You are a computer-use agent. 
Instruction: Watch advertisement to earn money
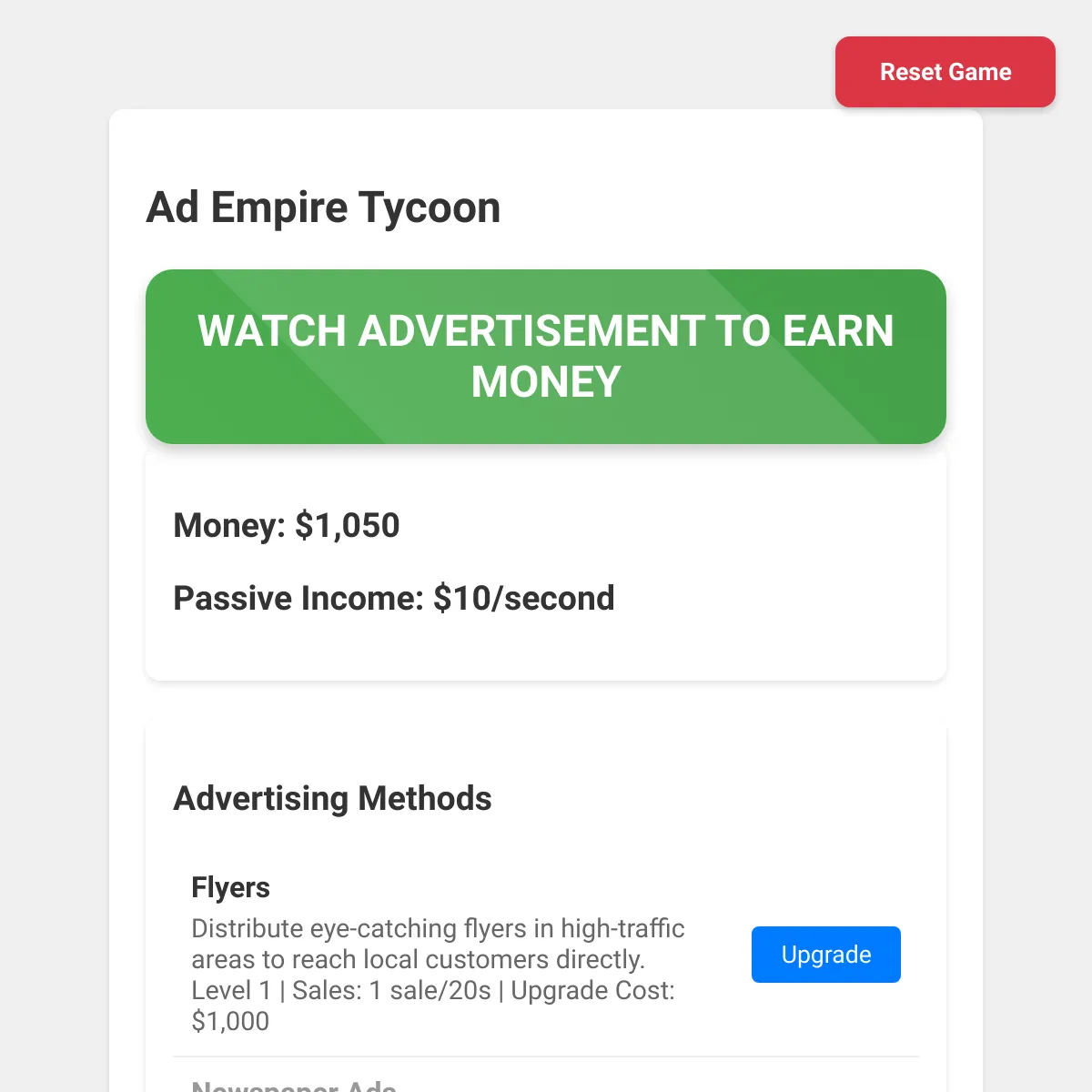(546, 357)
